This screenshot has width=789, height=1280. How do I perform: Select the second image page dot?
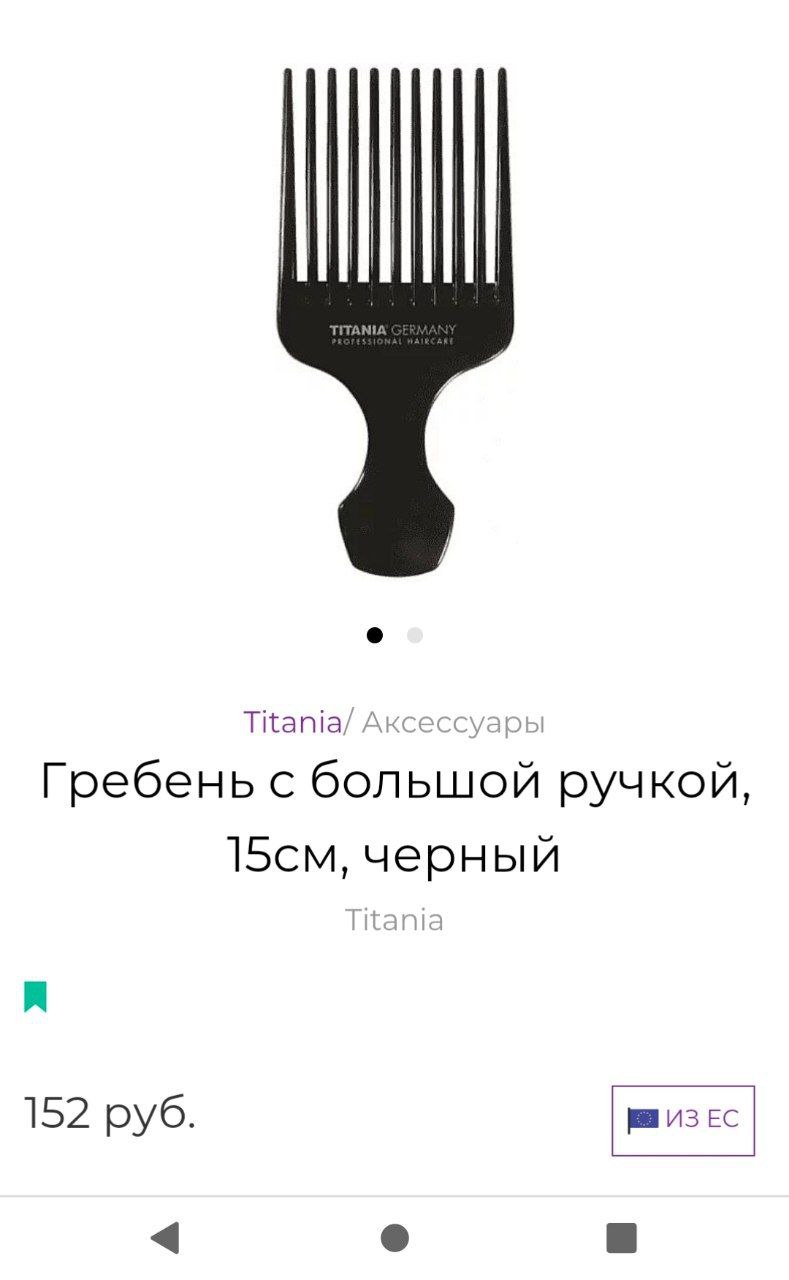point(415,635)
